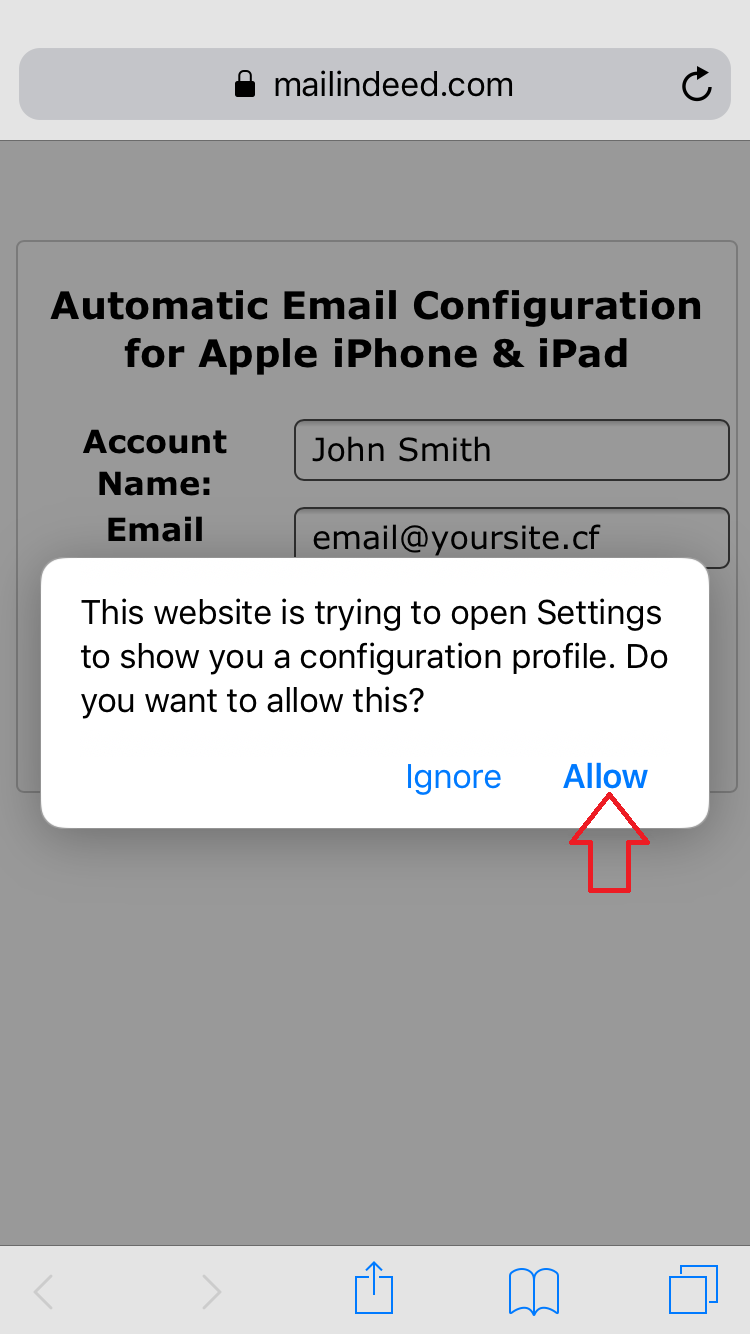Open the Safari share sheet

374,1288
